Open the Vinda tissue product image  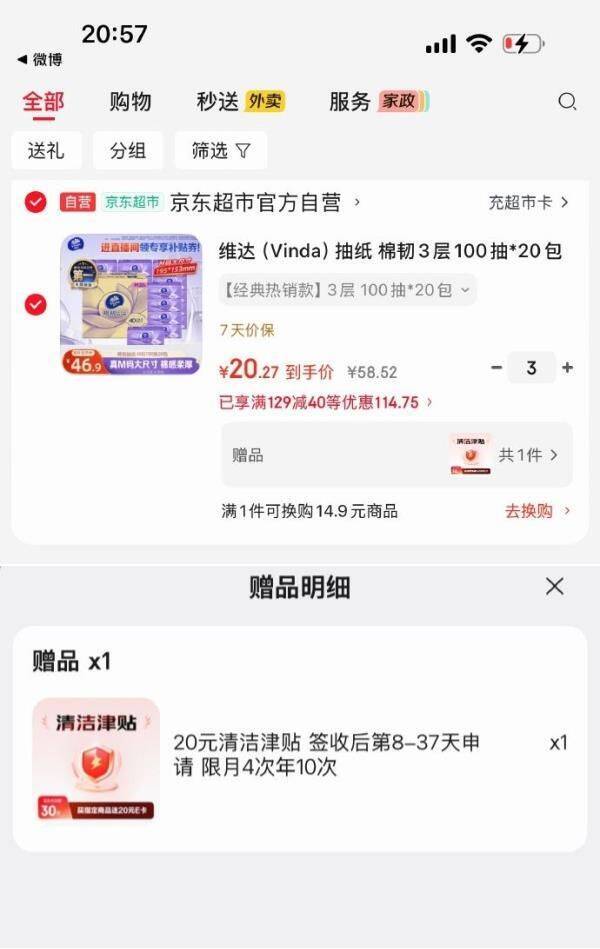click(x=130, y=305)
